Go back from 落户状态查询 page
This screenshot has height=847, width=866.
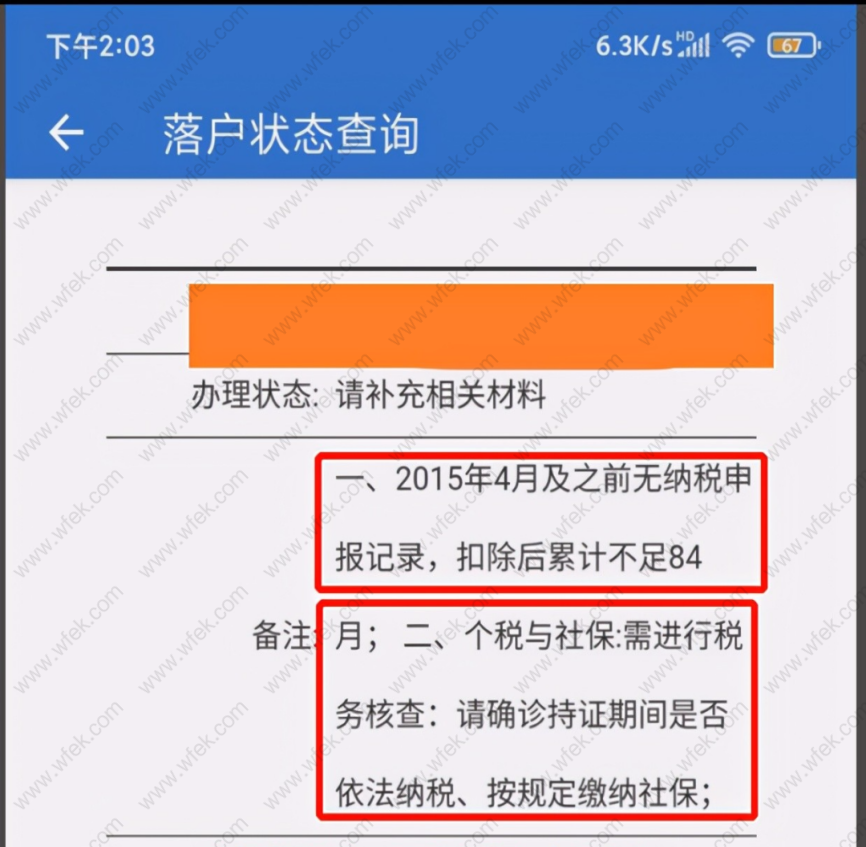click(x=66, y=133)
